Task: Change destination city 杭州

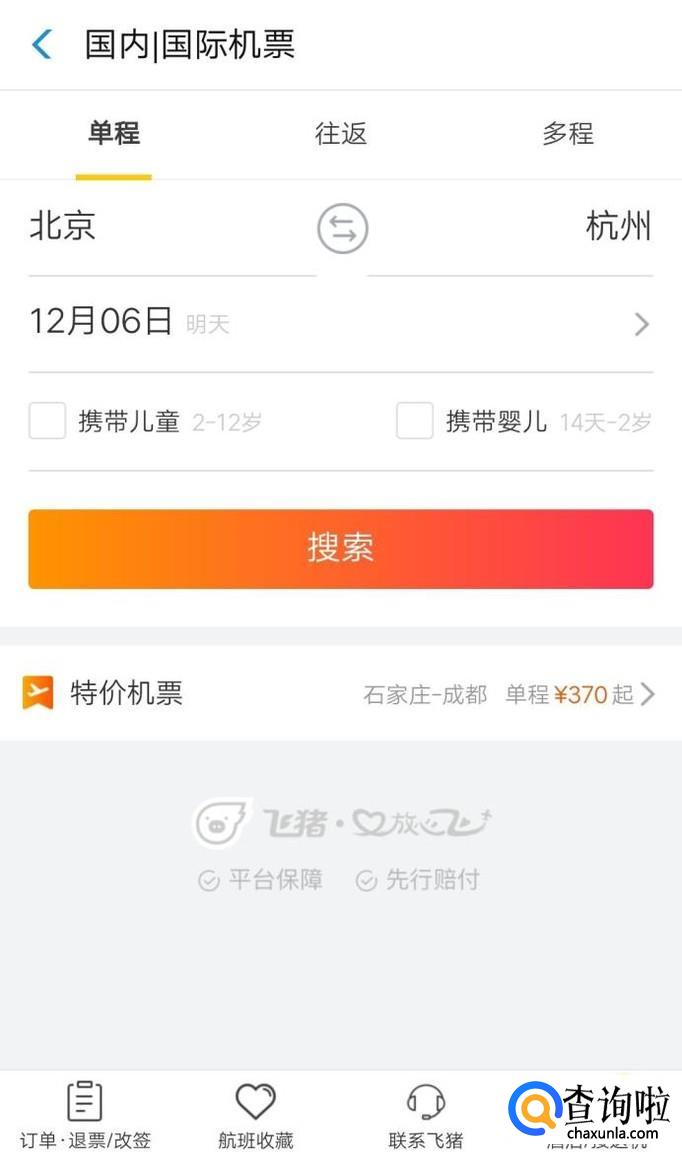Action: pyautogui.click(x=618, y=227)
